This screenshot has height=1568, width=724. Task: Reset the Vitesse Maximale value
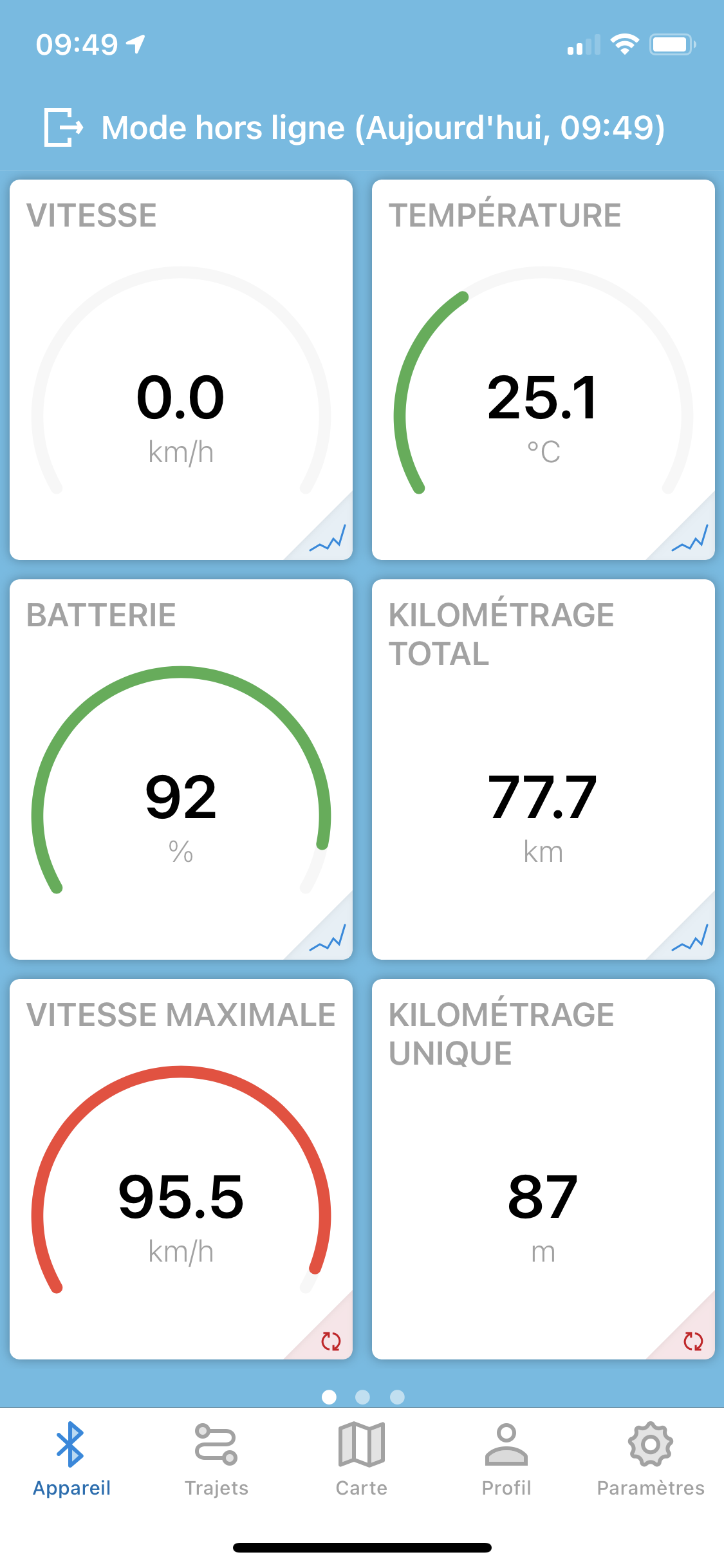click(x=331, y=1341)
